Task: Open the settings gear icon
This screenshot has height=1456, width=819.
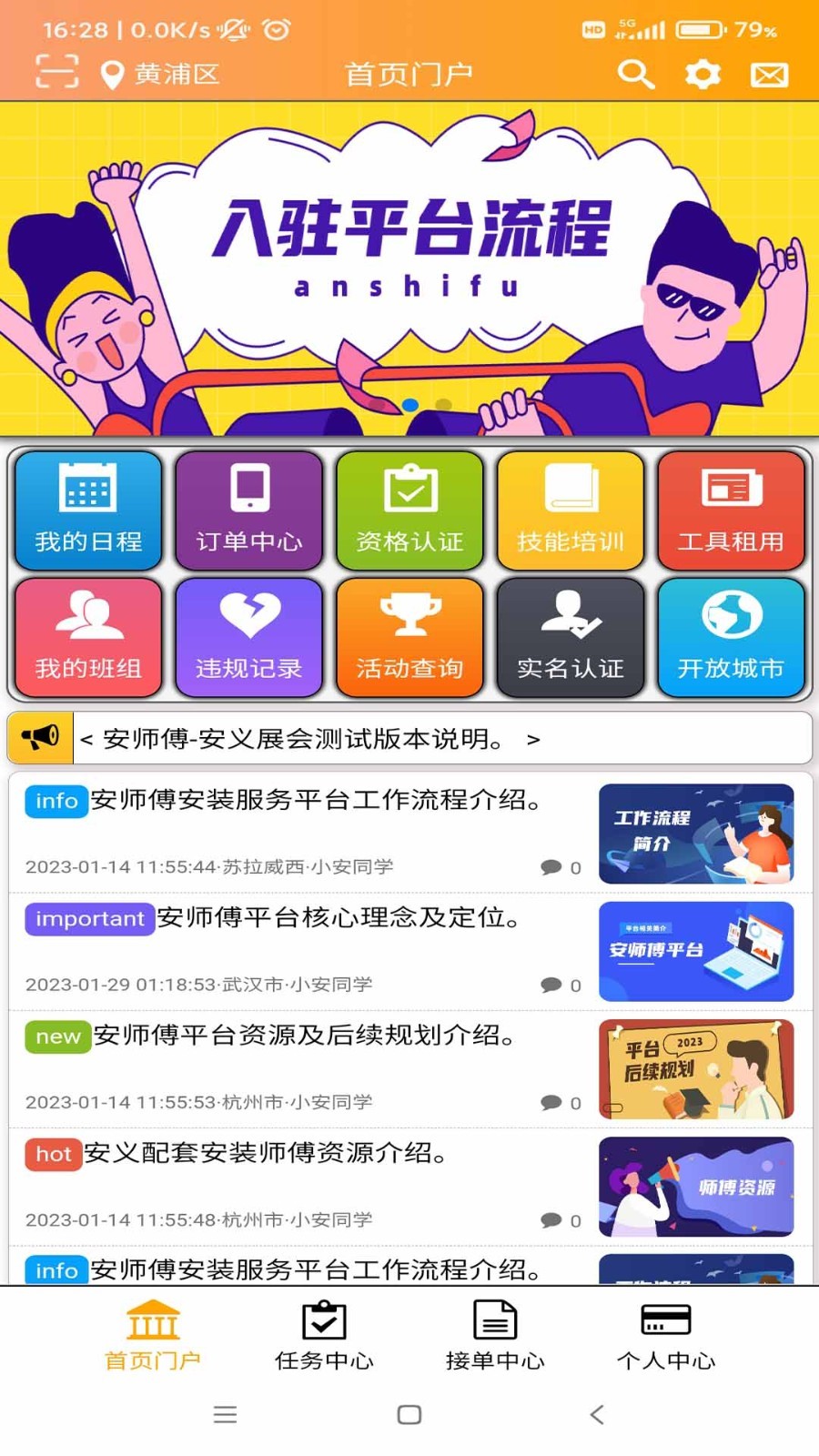Action: pos(702,74)
